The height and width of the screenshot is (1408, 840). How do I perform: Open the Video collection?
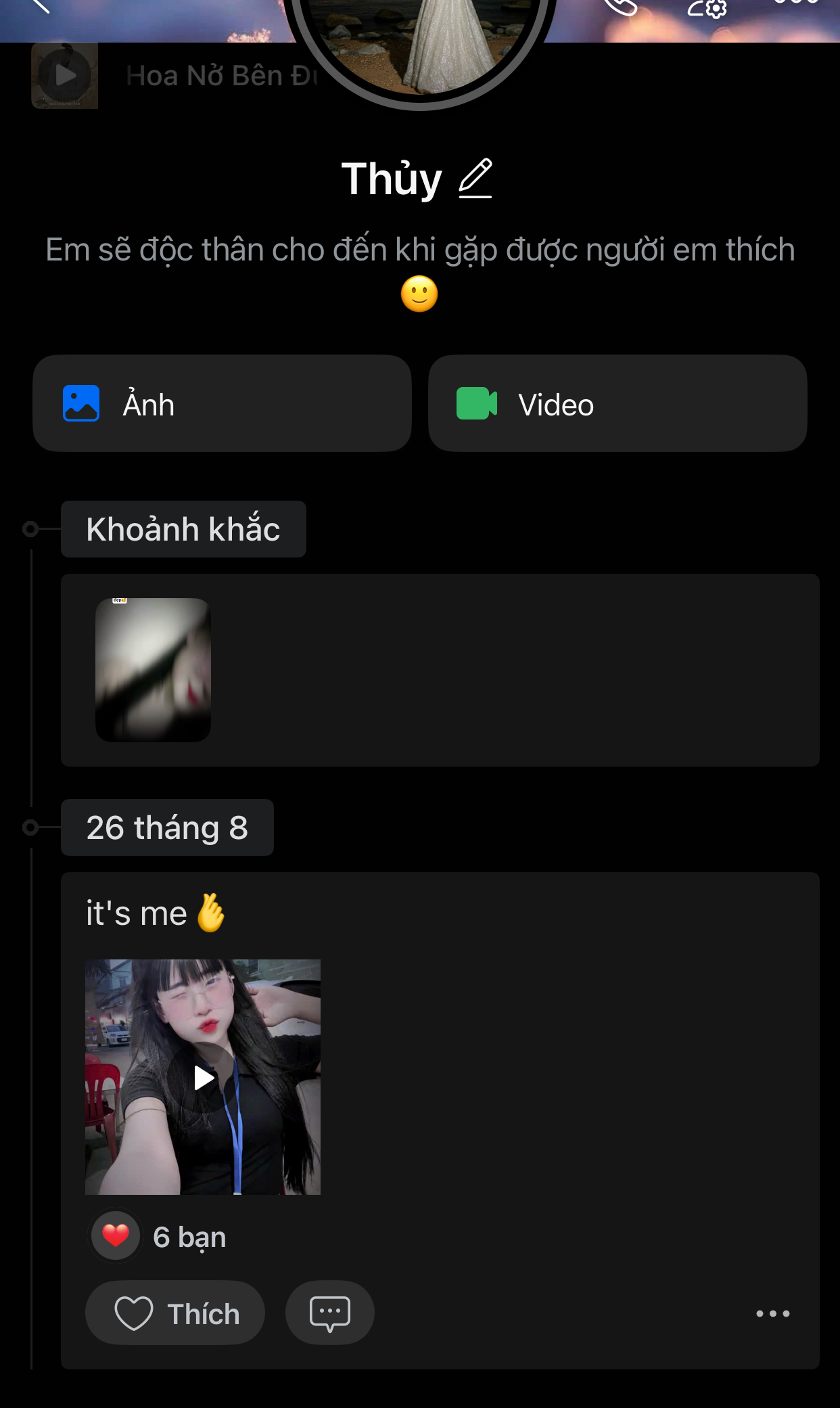pyautogui.click(x=617, y=404)
